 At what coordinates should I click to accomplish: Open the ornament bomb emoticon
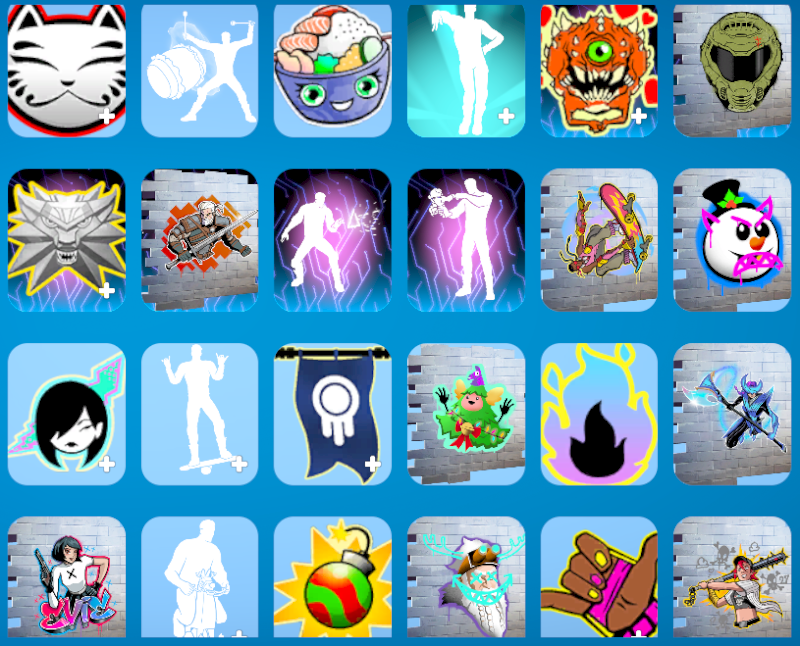[x=333, y=578]
